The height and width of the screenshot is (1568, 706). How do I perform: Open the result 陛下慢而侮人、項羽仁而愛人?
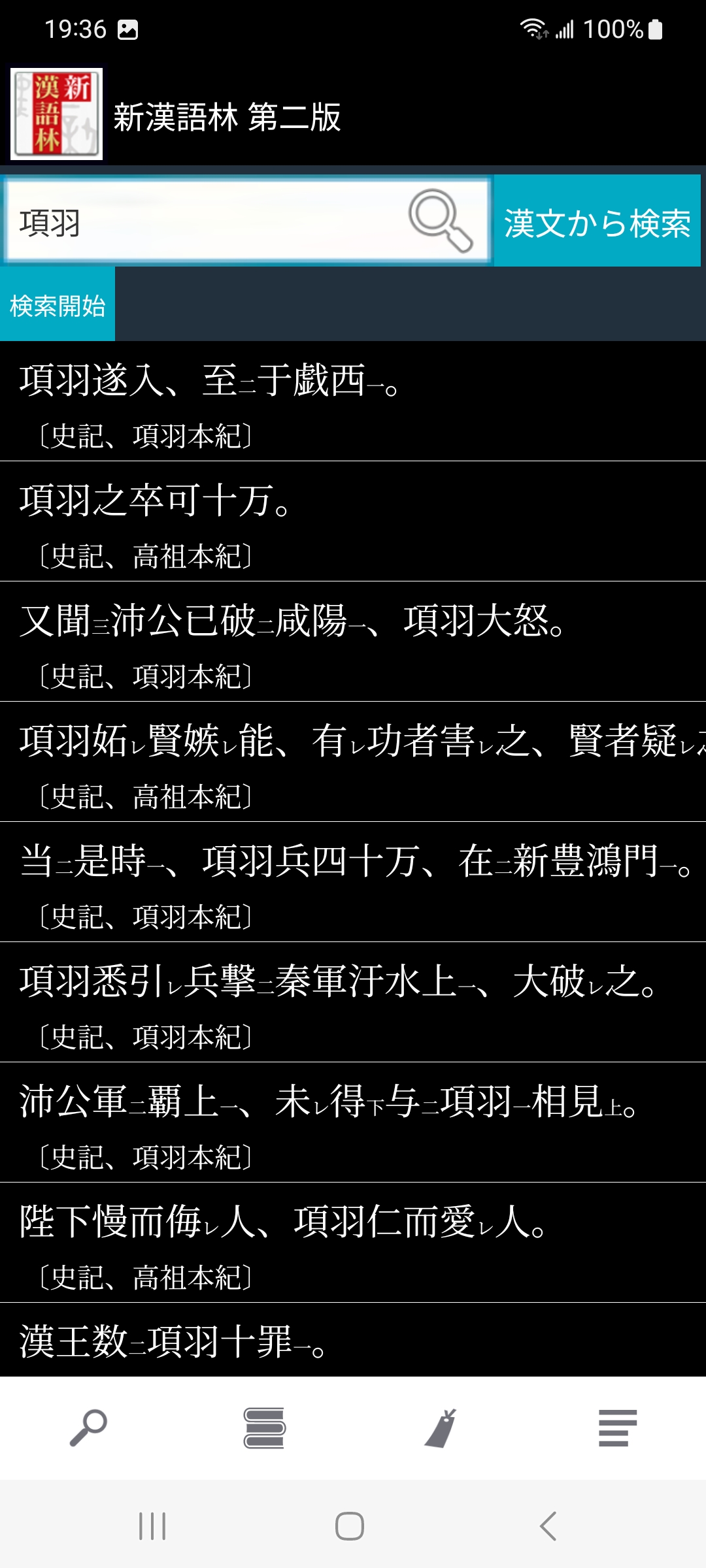tap(353, 1243)
